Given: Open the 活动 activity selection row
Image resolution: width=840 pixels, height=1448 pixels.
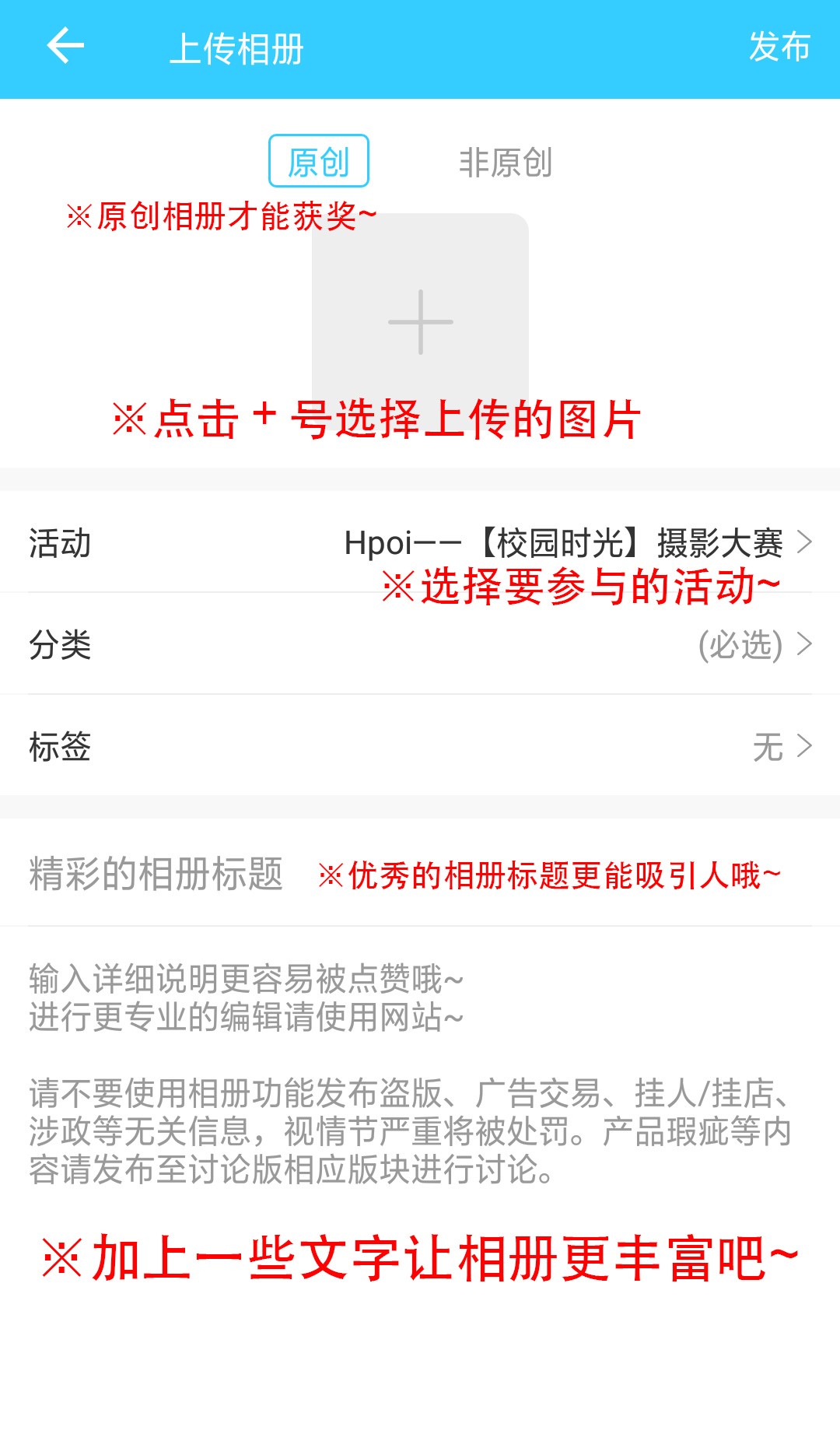Looking at the screenshot, I should click(x=420, y=542).
